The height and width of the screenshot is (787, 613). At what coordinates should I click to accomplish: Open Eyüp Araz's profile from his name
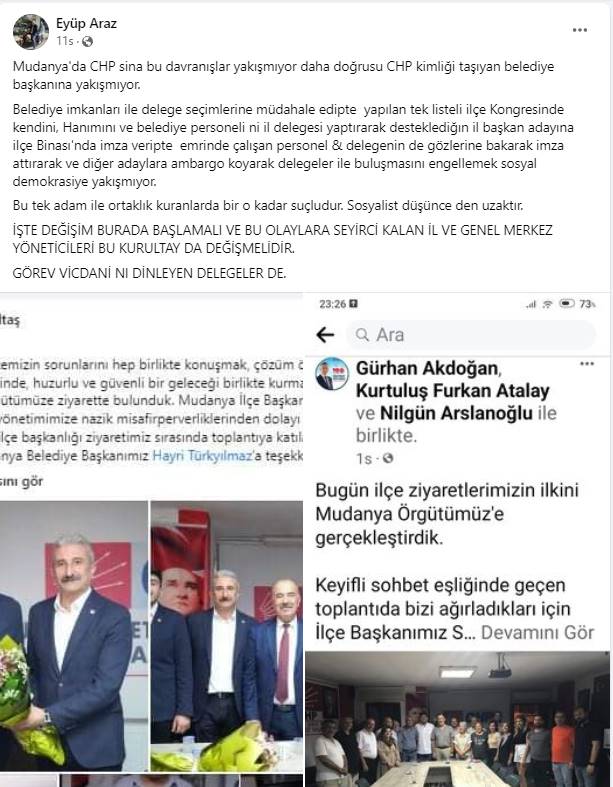coord(85,21)
